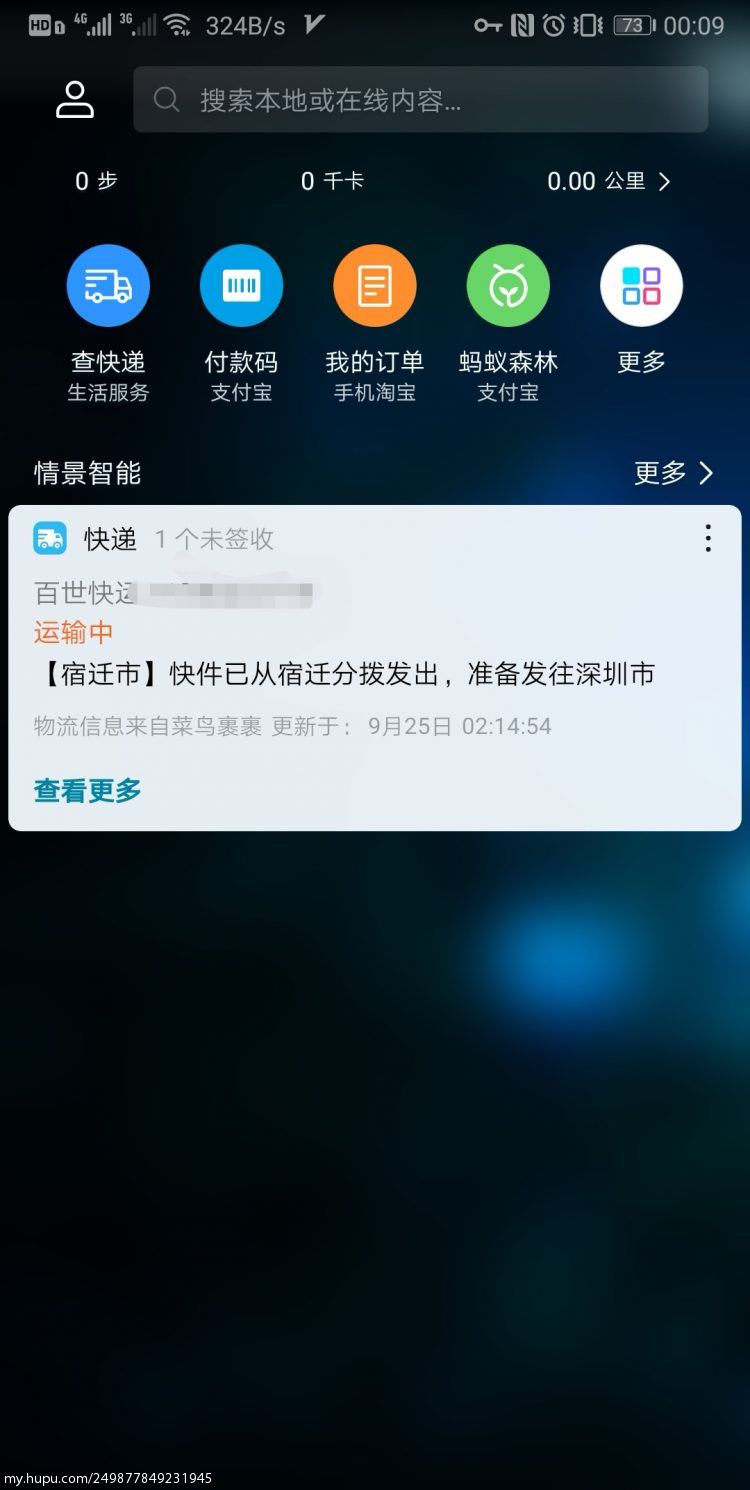Launch the 蚂蚁森林 Ant Forest shortcut
This screenshot has height=1490, width=750.
[508, 286]
